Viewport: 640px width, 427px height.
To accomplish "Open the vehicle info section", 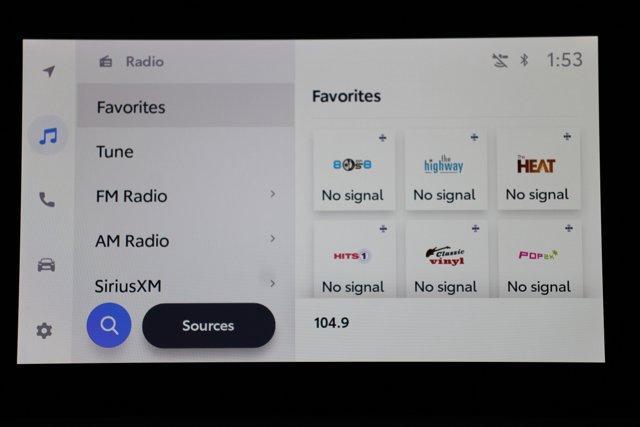I will point(47,265).
